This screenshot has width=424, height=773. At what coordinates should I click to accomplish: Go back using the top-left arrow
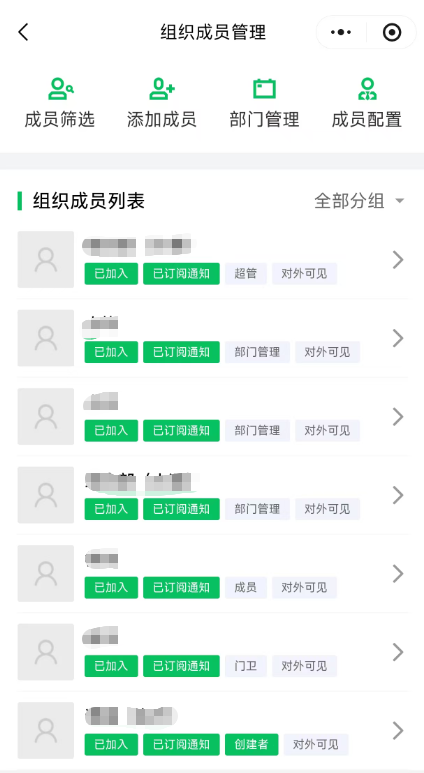coord(23,33)
